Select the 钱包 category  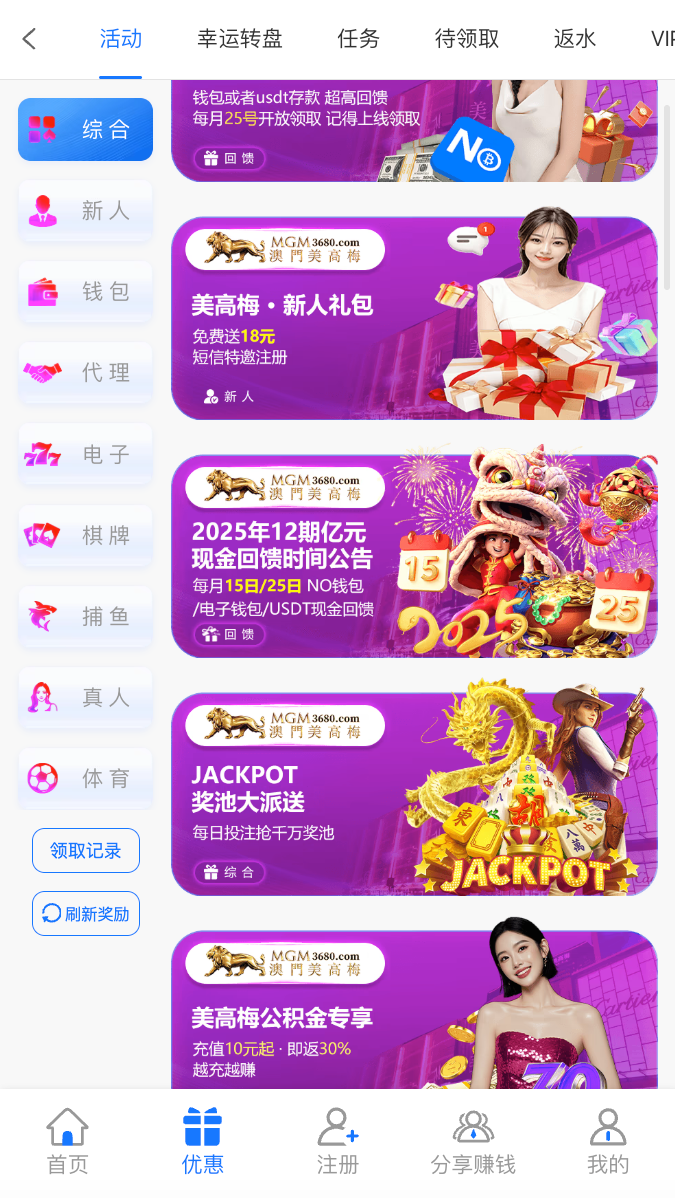click(x=85, y=292)
